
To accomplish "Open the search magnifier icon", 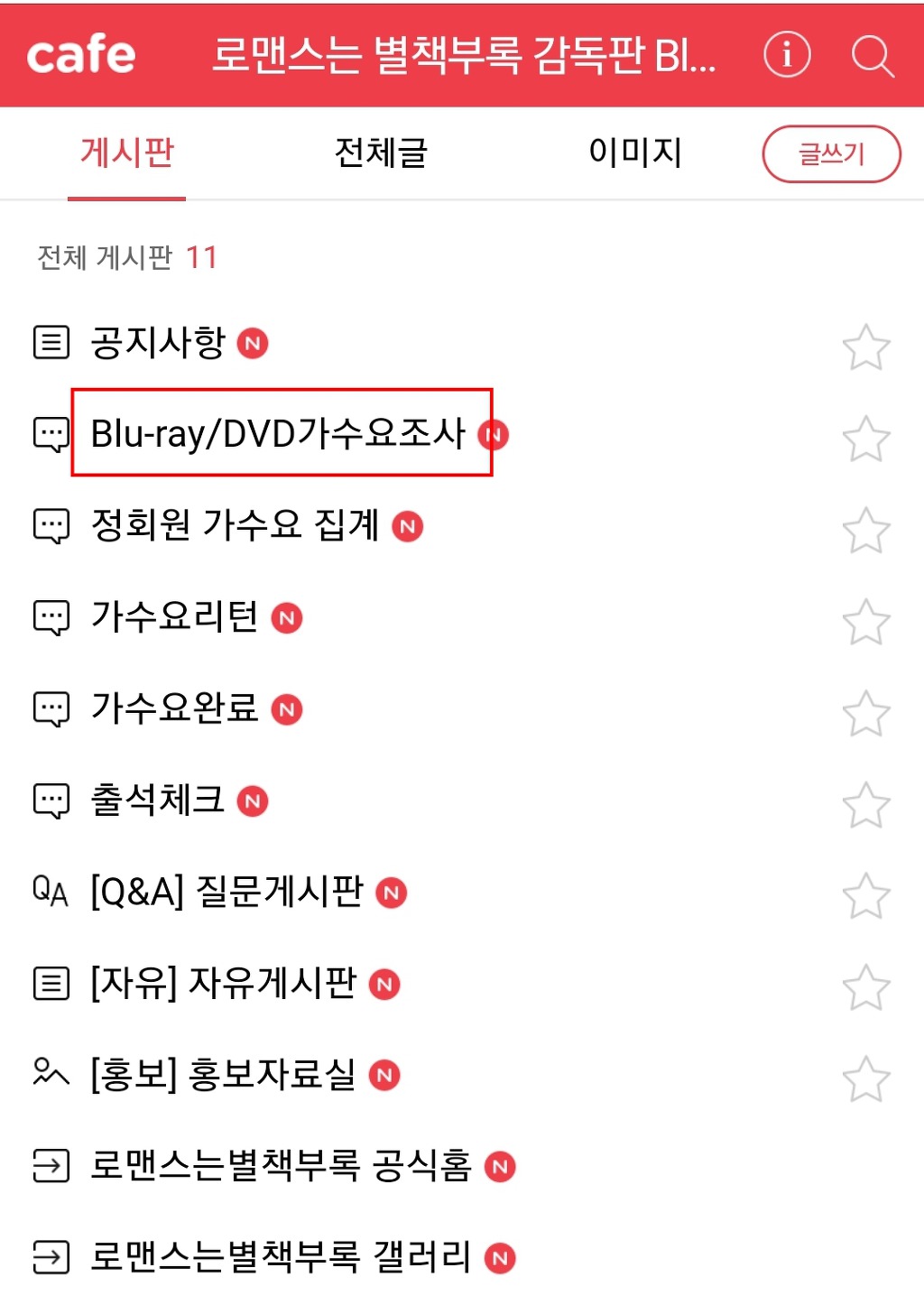I will point(872,56).
